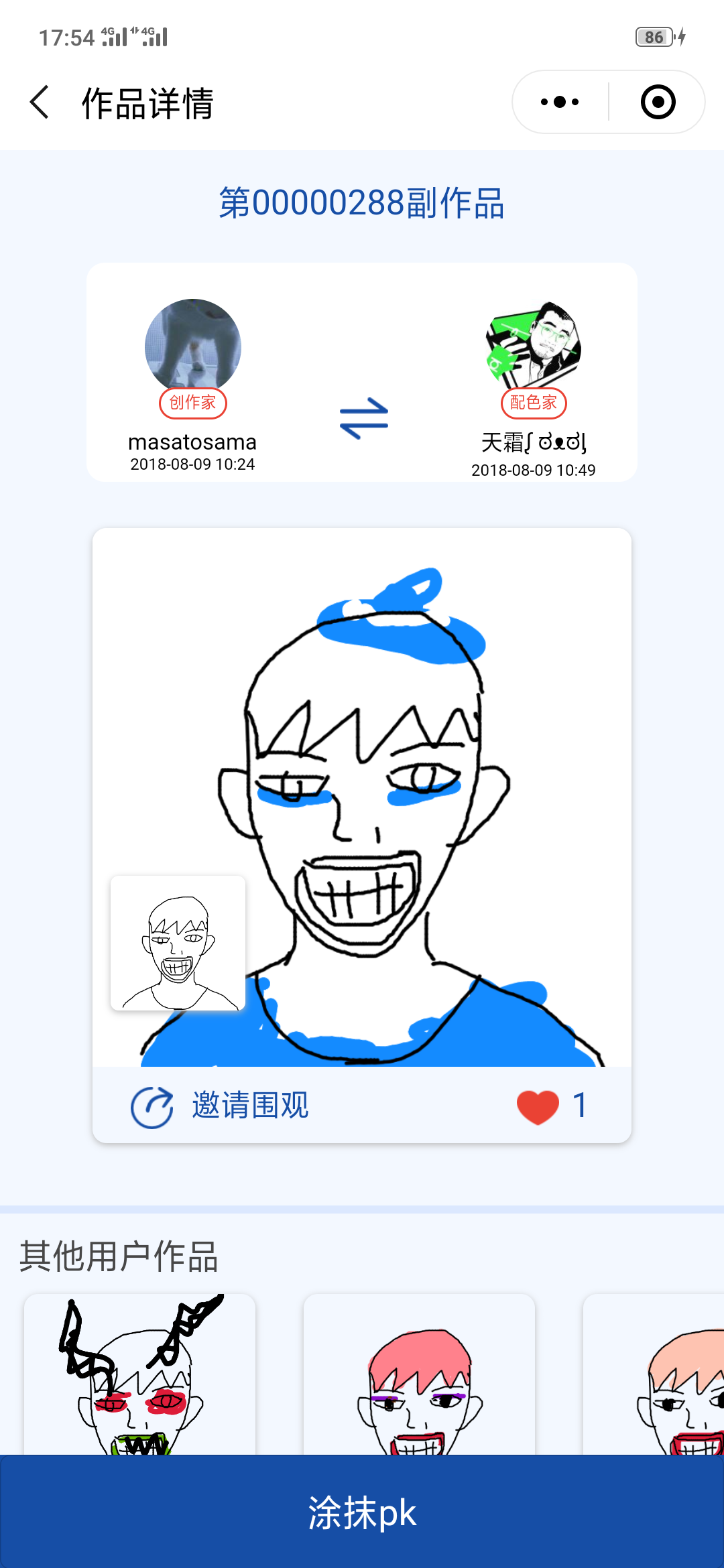View the original uncolored sketch thumbnail

coord(178,943)
